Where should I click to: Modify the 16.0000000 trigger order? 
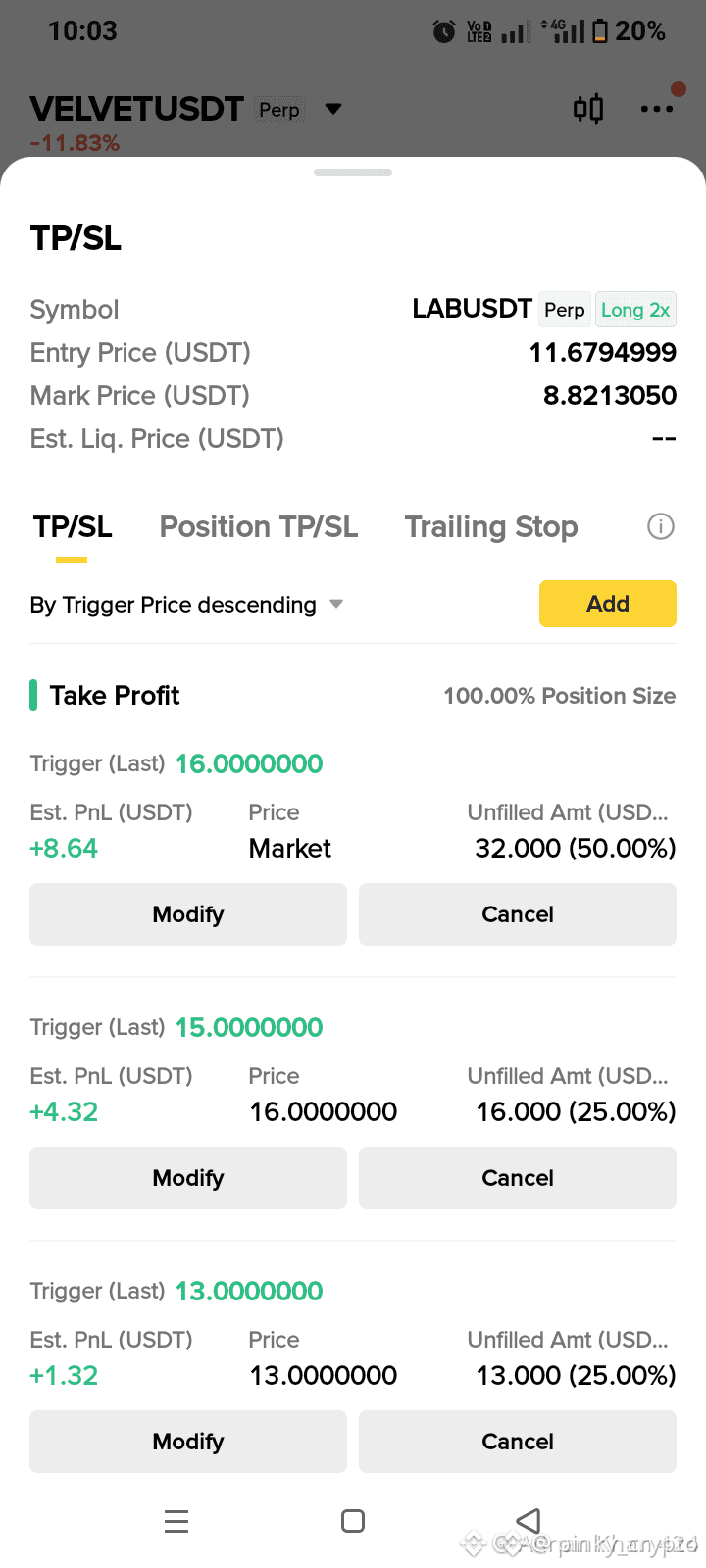(188, 914)
